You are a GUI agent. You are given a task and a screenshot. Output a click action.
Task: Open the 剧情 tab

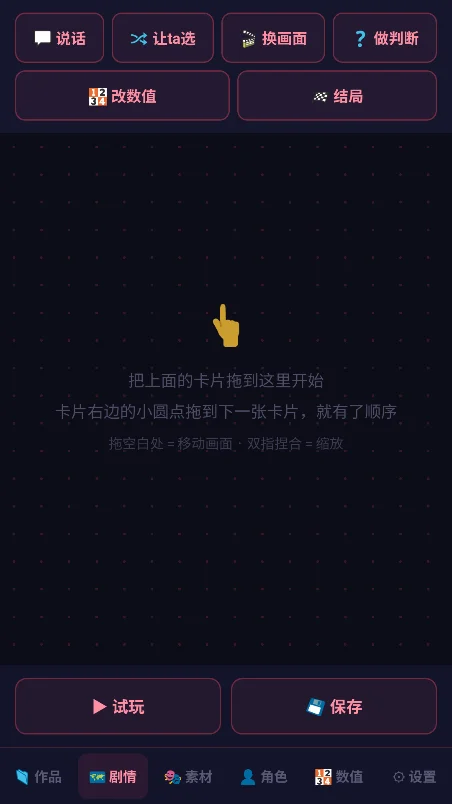(113, 776)
